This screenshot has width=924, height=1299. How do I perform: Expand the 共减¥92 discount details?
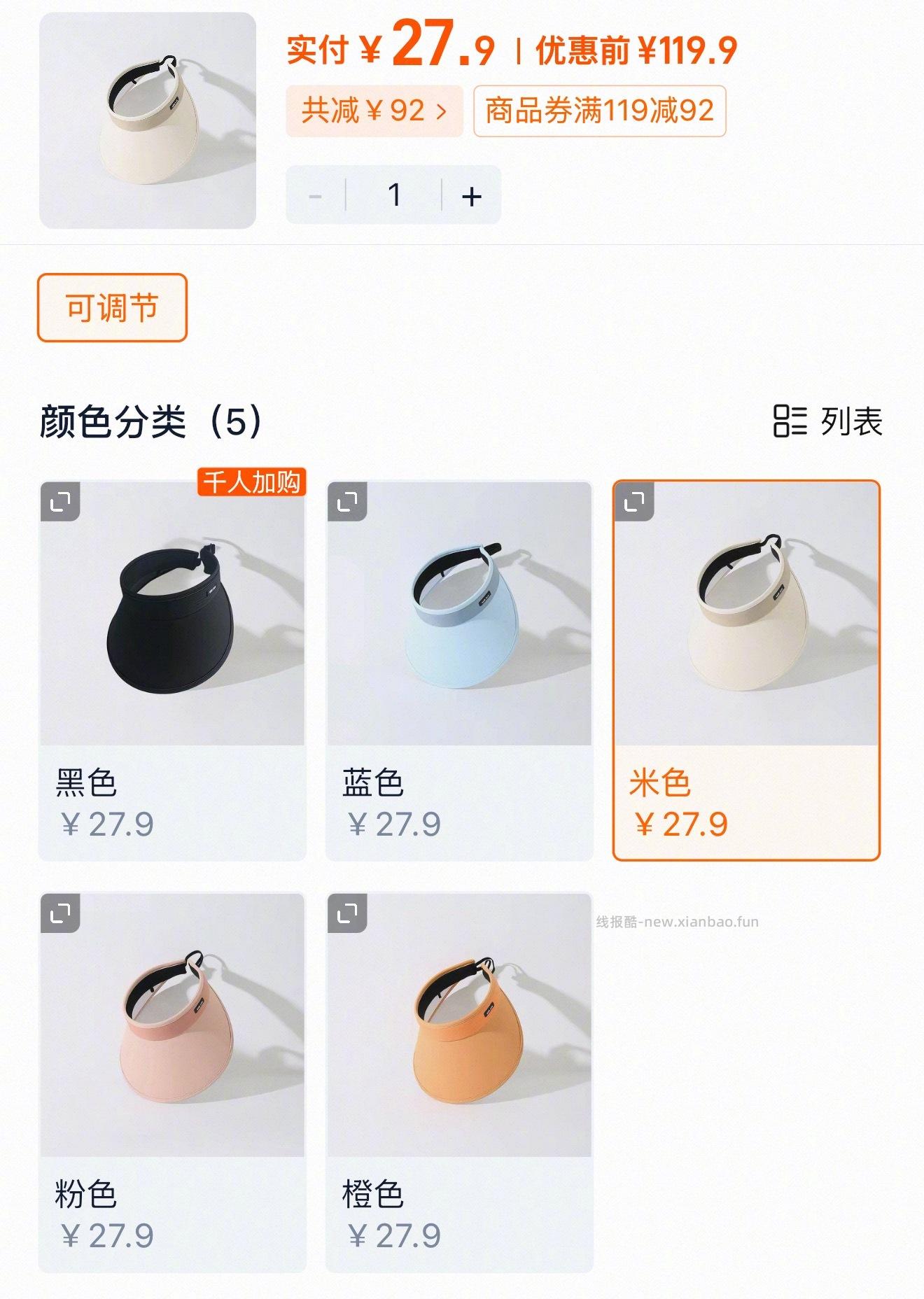tap(376, 110)
